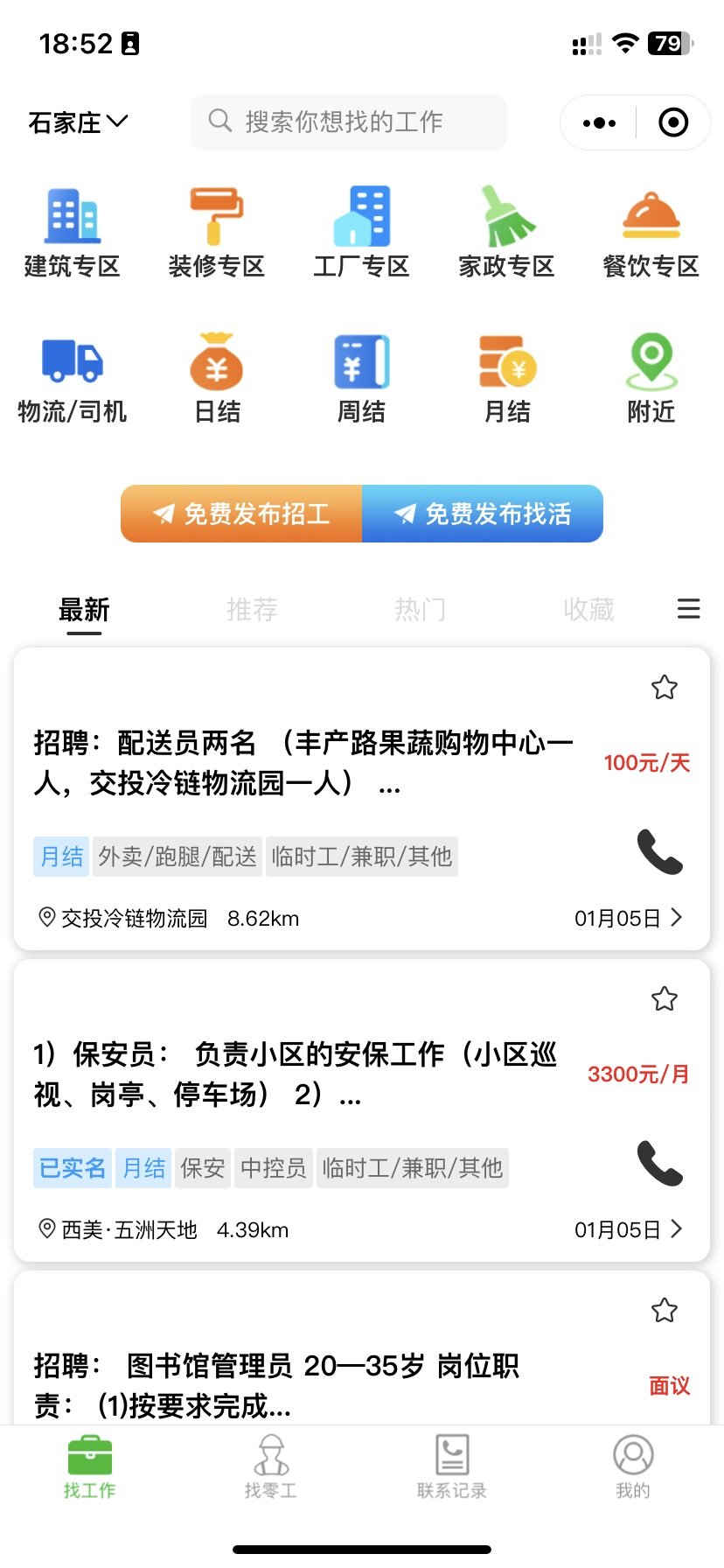724x1568 pixels.
Task: Switch to the 推荐 recommended tab
Action: pyautogui.click(x=253, y=608)
